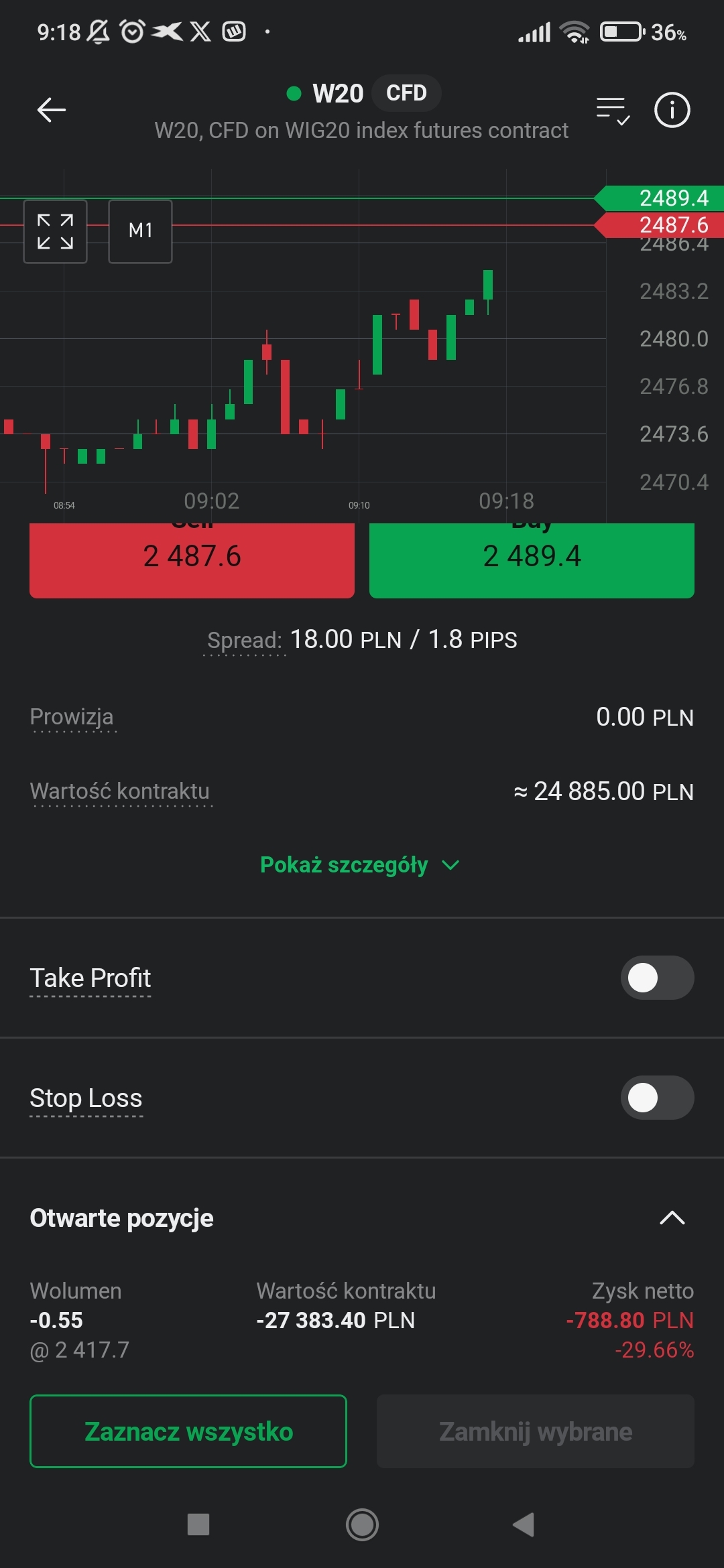The width and height of the screenshot is (724, 1568).
Task: Sell W20 at 2 487.6
Action: point(192,559)
